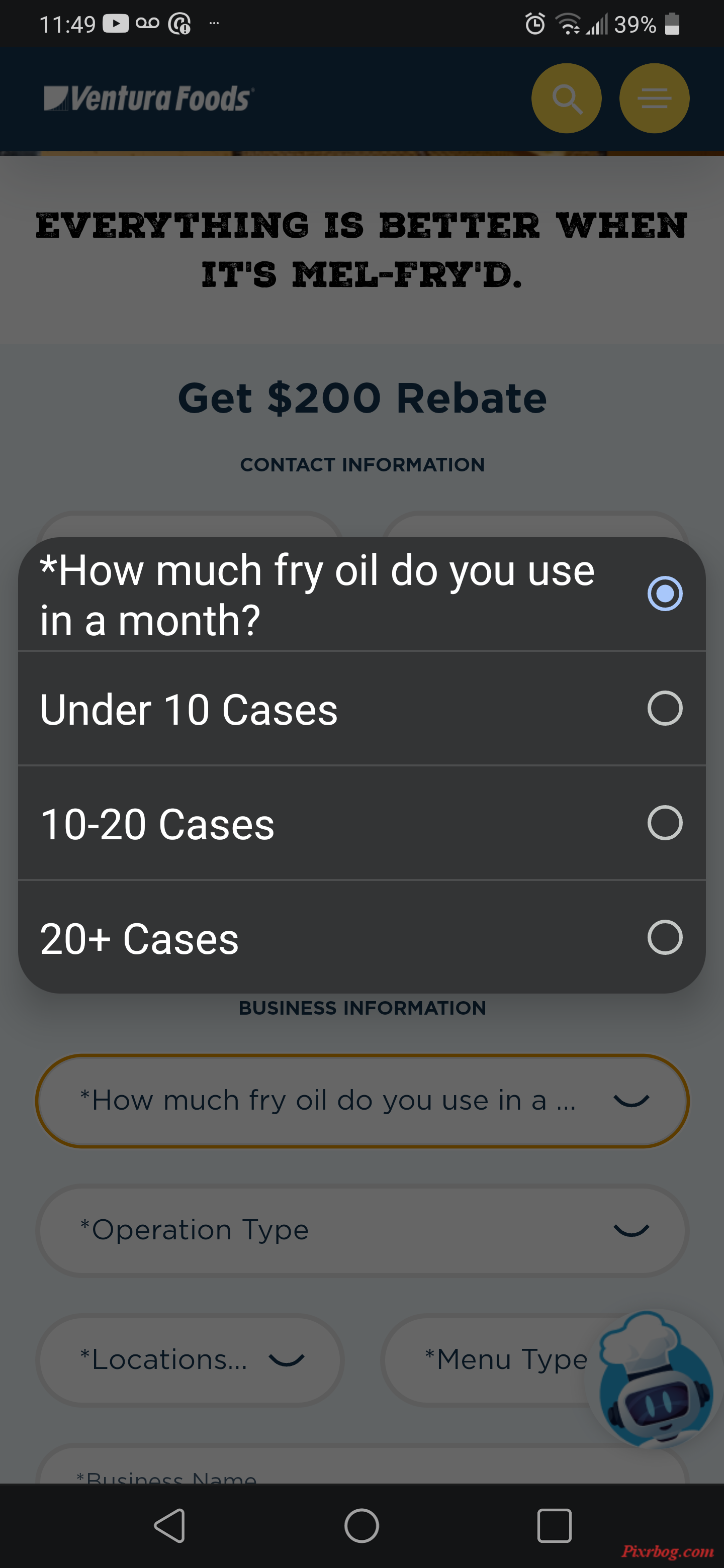The width and height of the screenshot is (724, 1568).
Task: Tap the fry oil usage dropdown field
Action: pyautogui.click(x=361, y=1101)
